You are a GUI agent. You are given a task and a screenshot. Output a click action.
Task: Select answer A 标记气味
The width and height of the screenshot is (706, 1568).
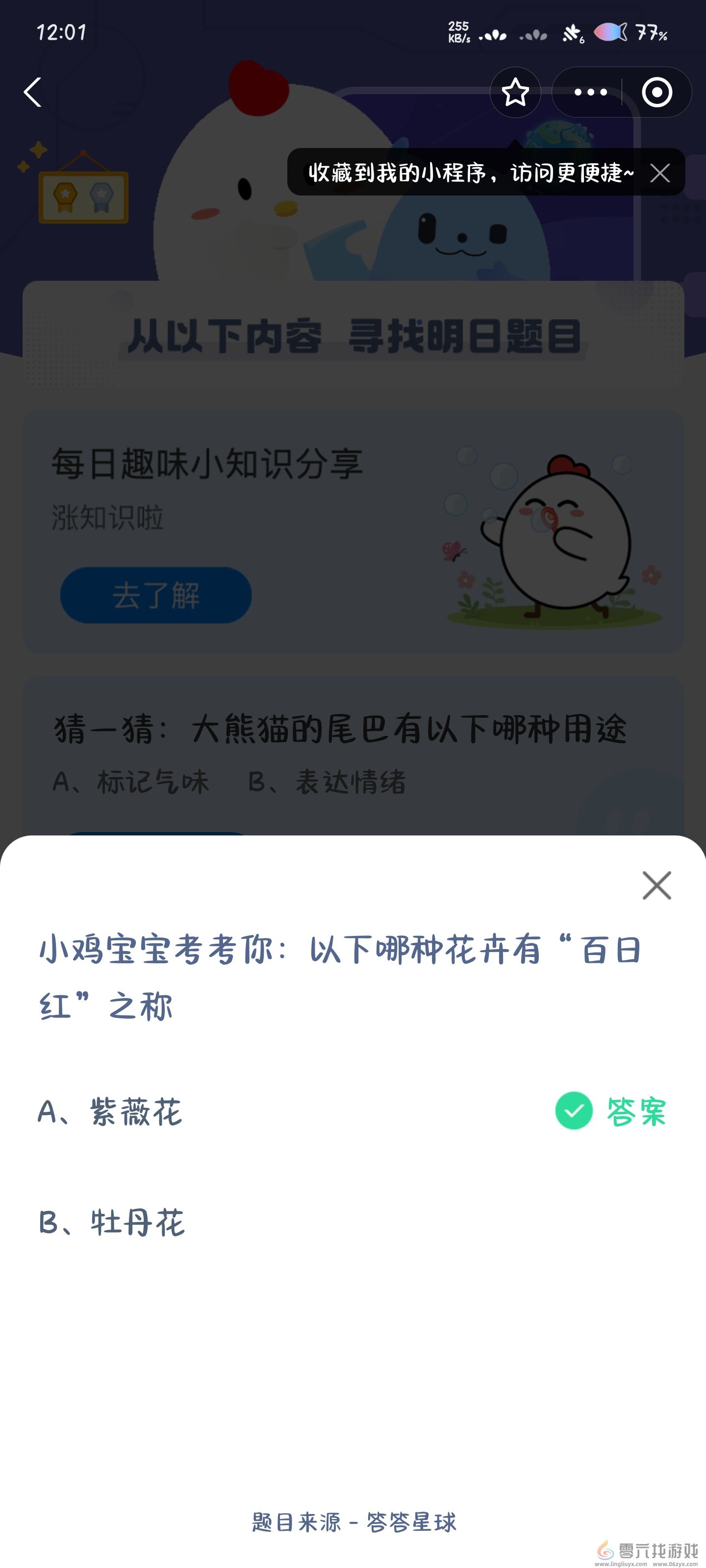pyautogui.click(x=131, y=784)
